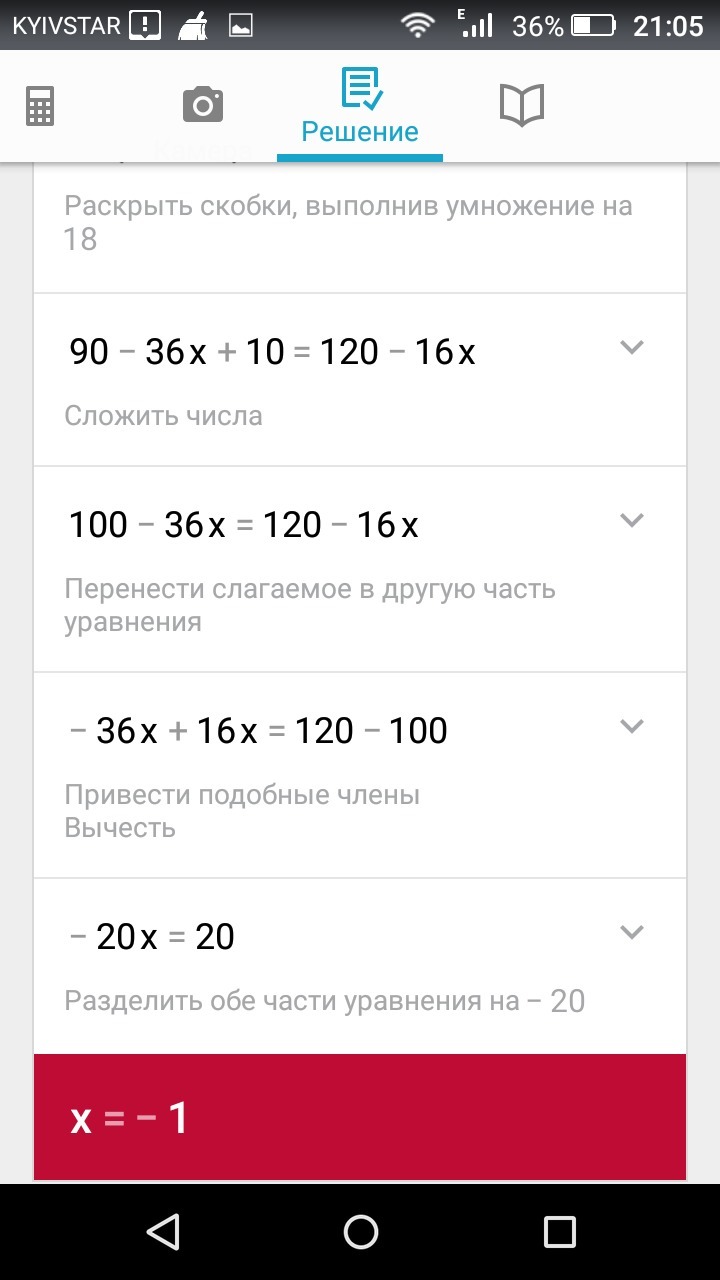Open the textbook book tab
The width and height of the screenshot is (720, 1280).
[521, 105]
